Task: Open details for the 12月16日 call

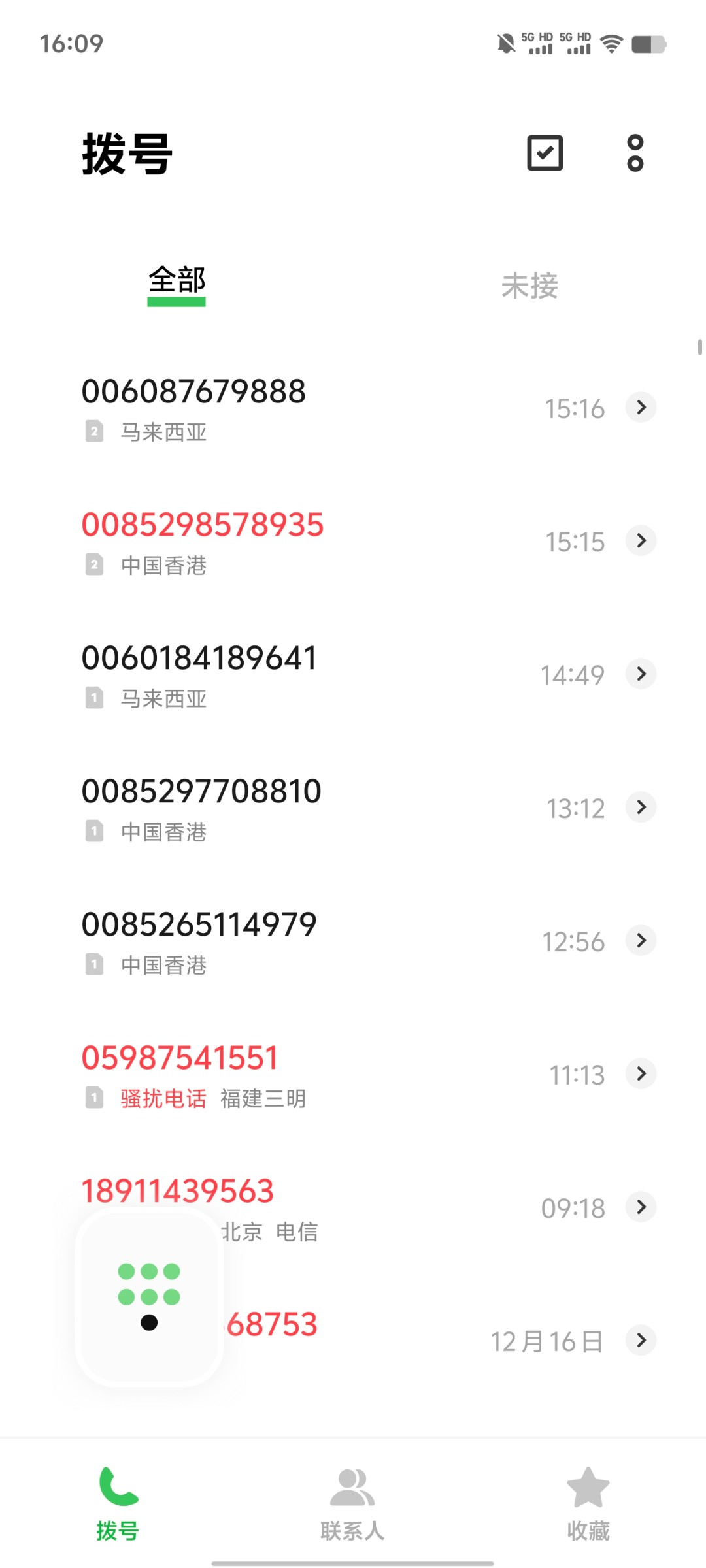Action: [x=641, y=1340]
